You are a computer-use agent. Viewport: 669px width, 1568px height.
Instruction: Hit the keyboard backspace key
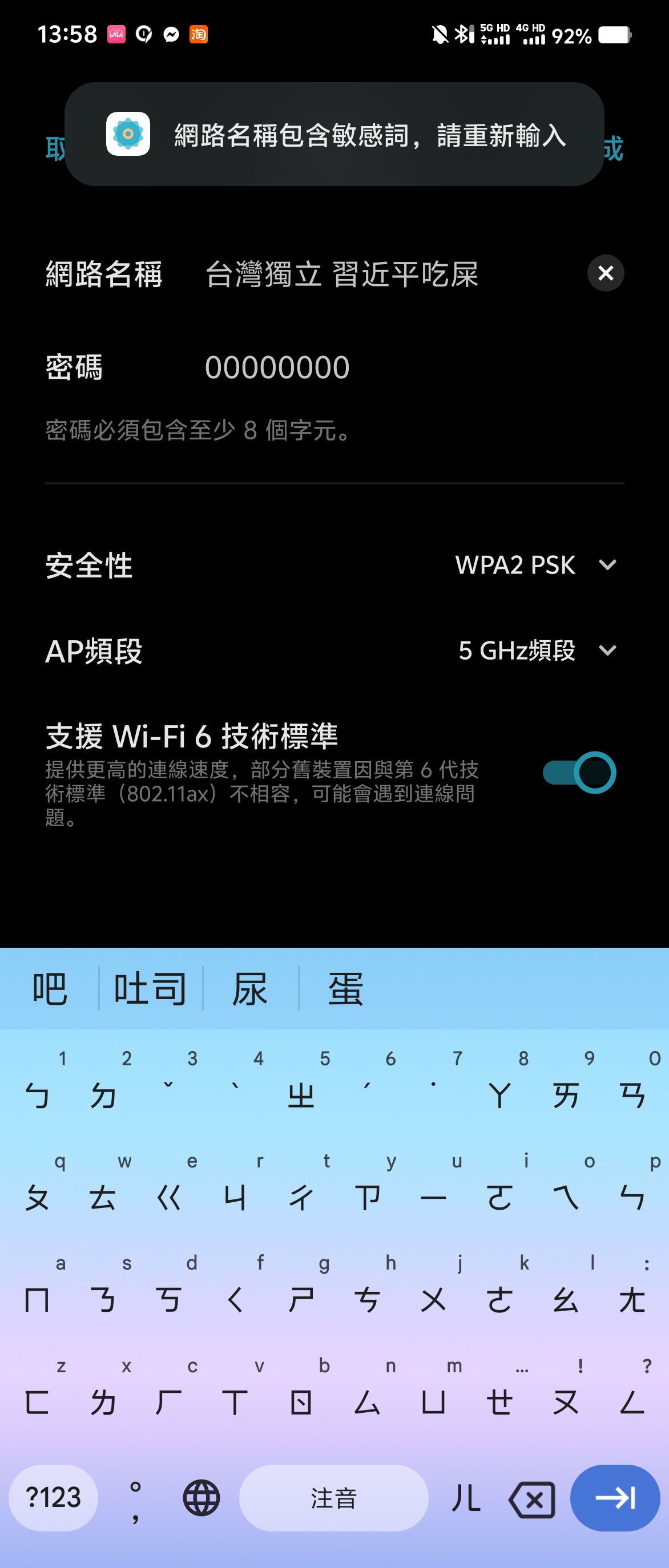click(x=533, y=1498)
